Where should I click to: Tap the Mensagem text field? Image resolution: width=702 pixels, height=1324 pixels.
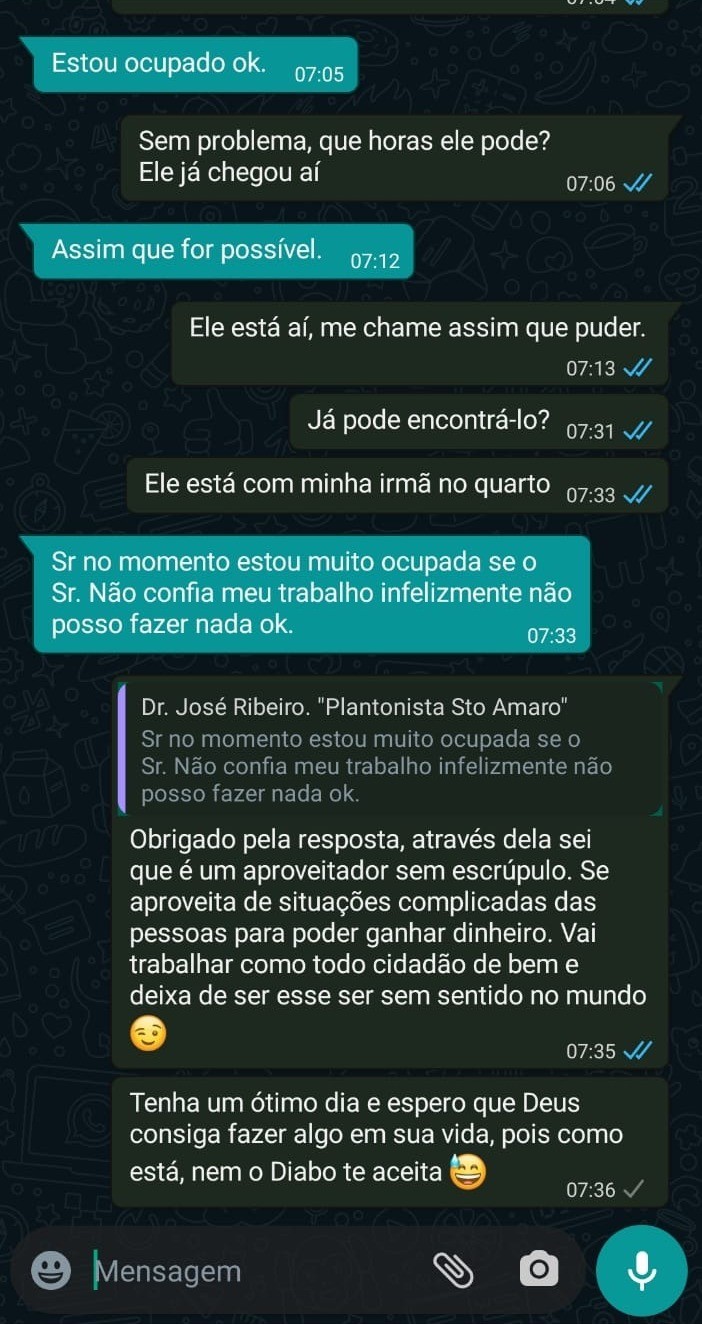pos(250,1271)
